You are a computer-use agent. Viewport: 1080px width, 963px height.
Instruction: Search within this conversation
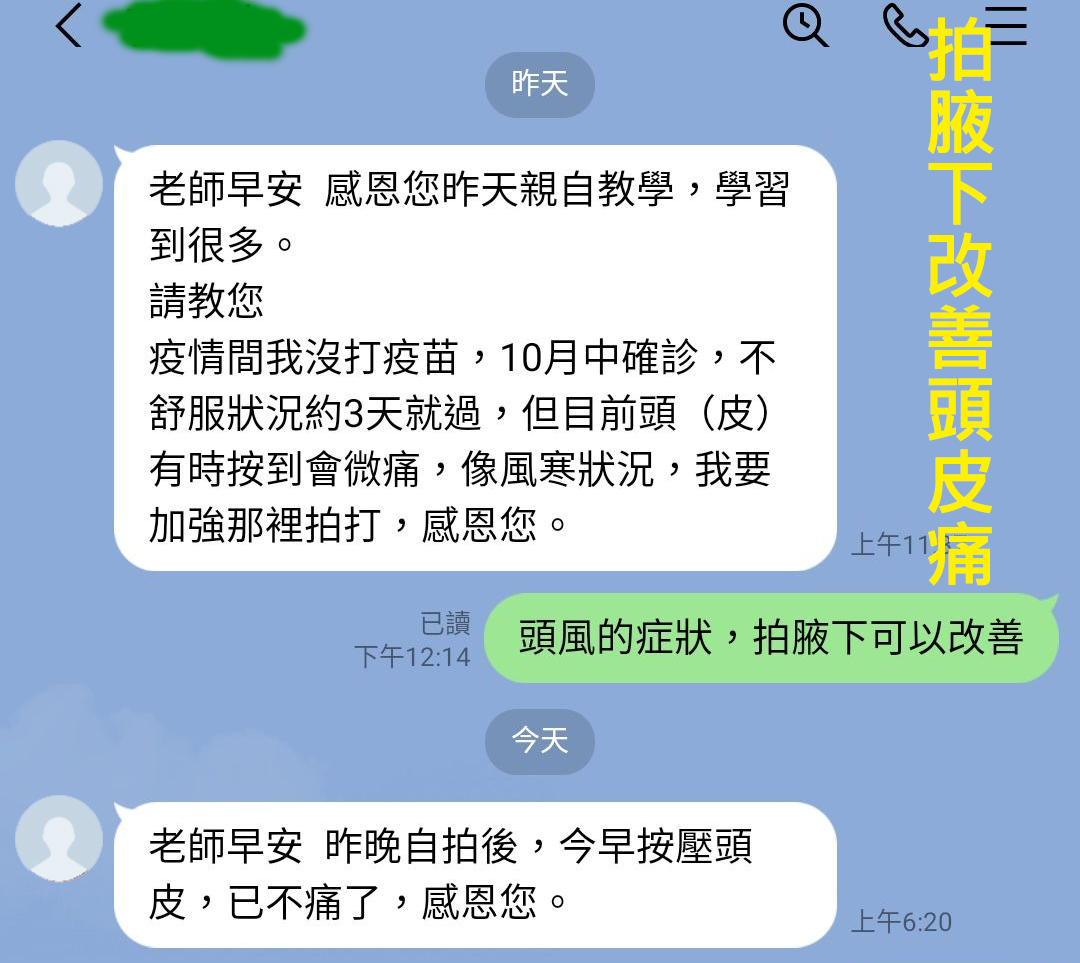805,25
